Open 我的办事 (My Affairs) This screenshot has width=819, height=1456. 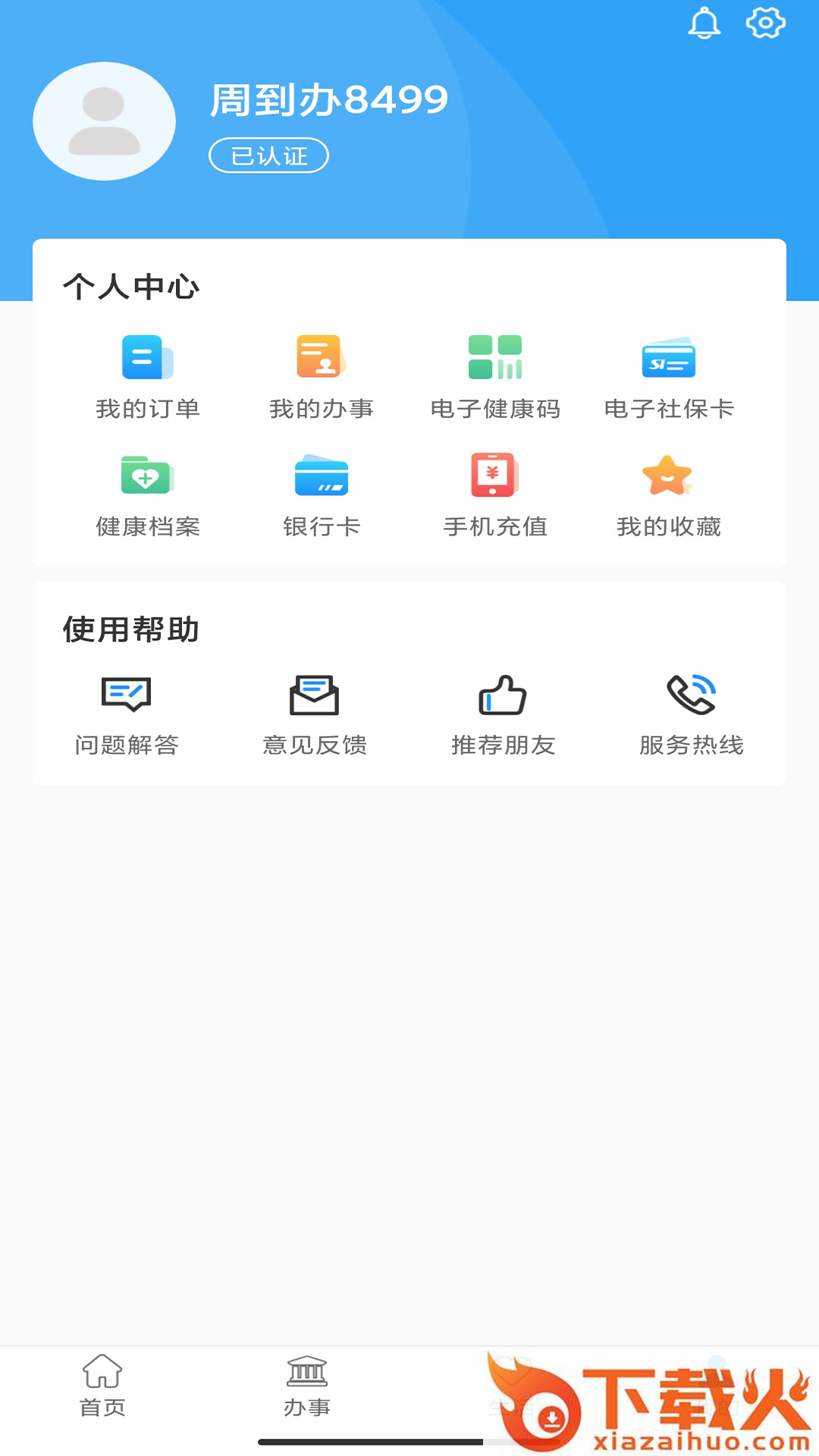tap(322, 377)
